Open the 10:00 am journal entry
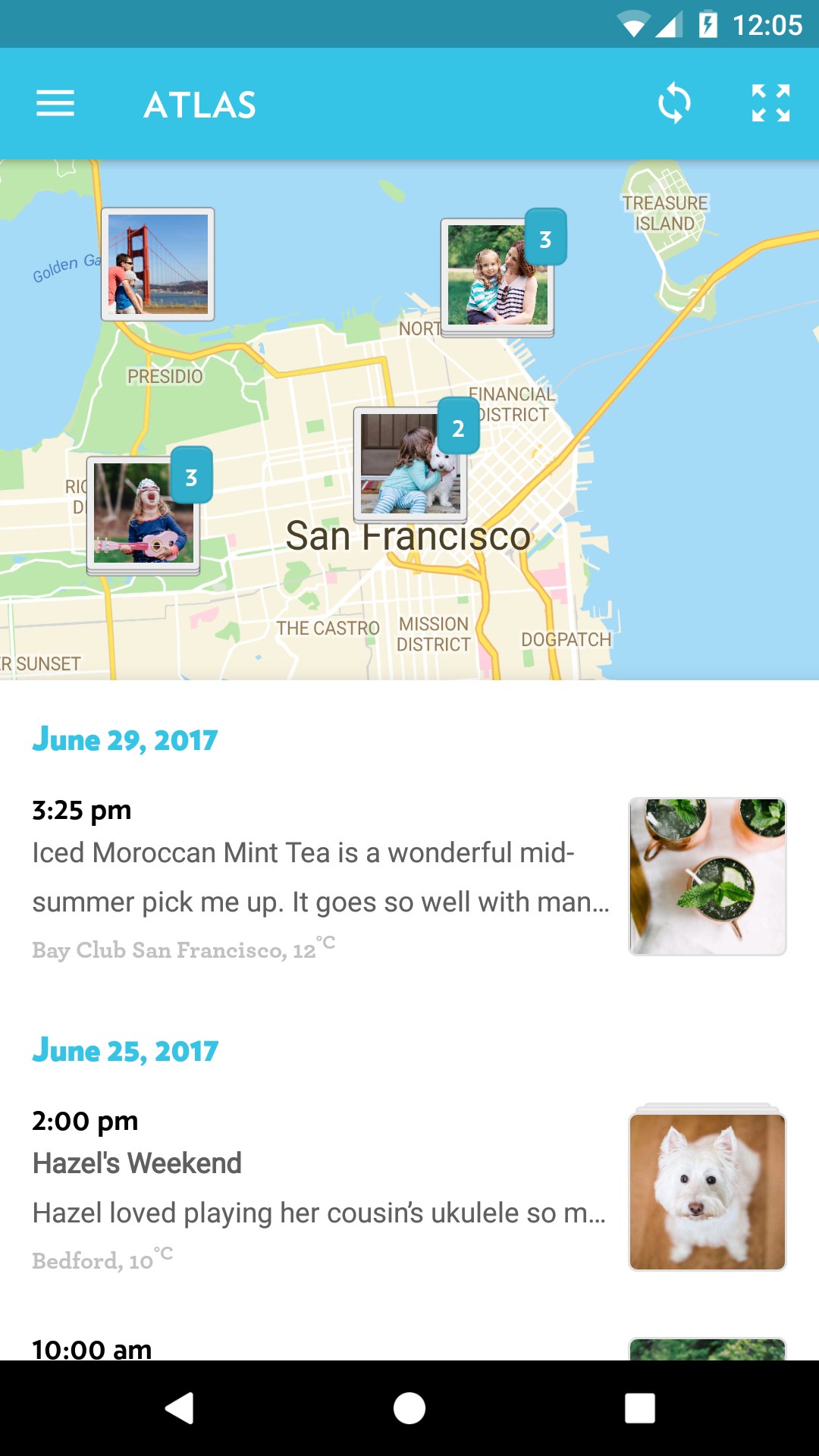 click(x=92, y=1348)
